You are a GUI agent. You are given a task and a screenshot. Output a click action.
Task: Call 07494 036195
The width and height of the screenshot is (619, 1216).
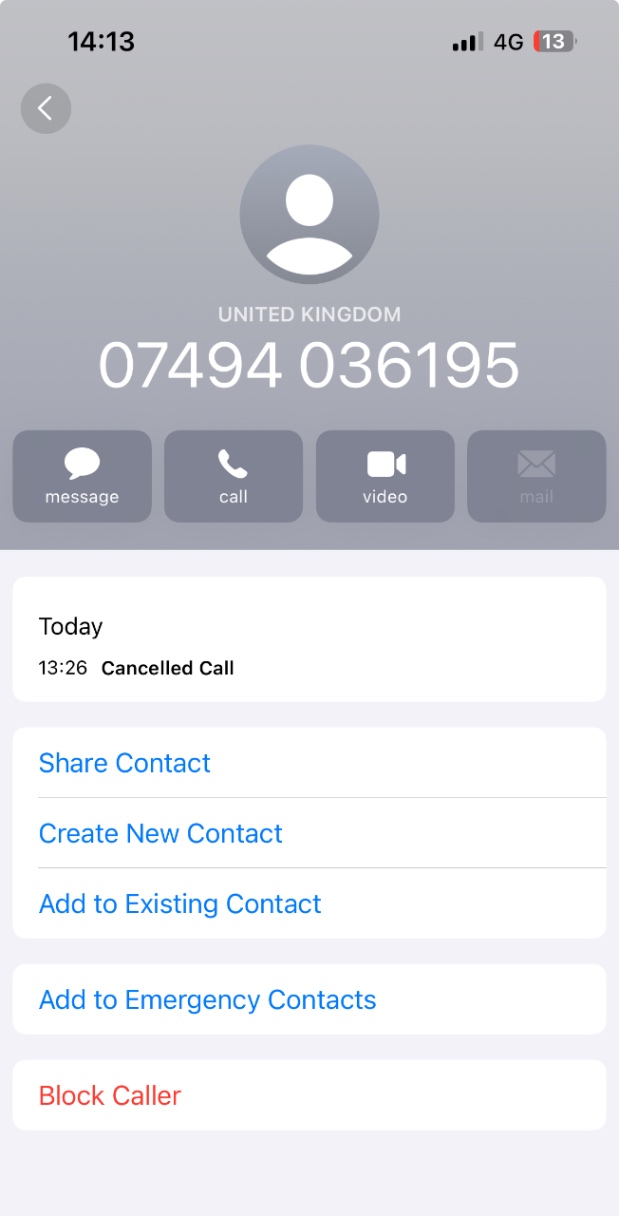click(x=233, y=476)
